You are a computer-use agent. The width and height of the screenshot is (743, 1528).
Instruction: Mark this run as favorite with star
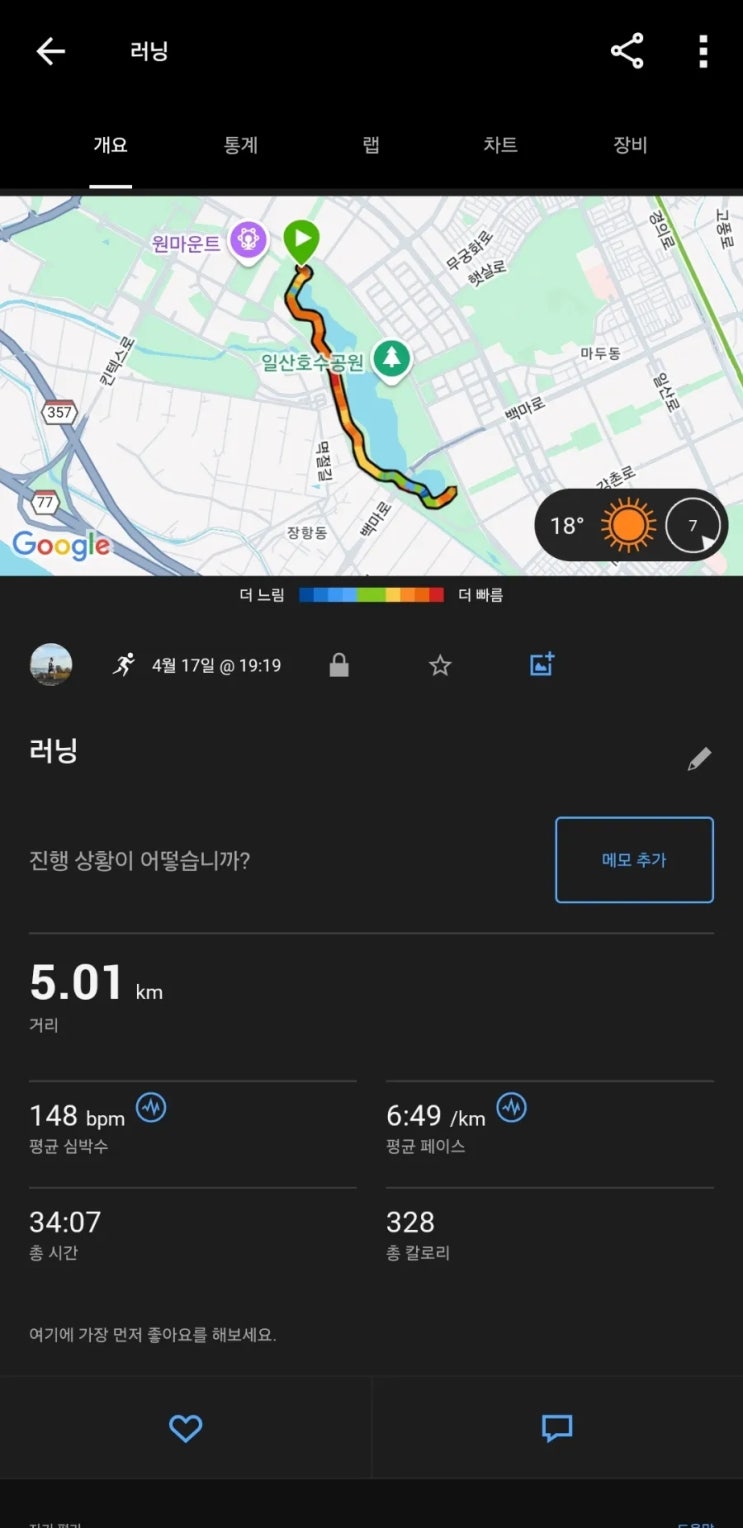point(440,665)
